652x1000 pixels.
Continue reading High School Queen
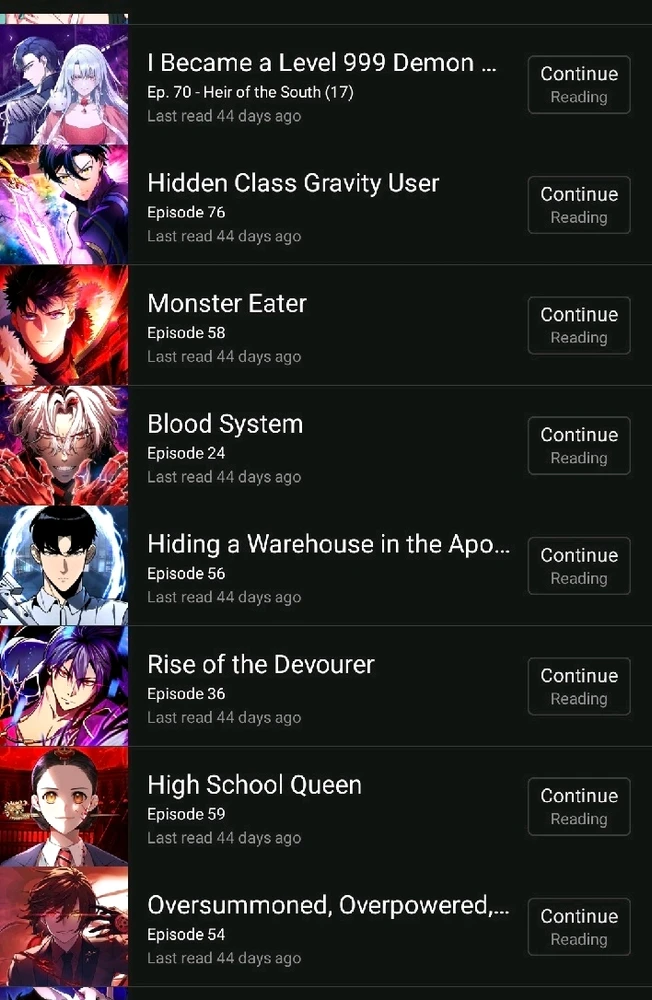pyautogui.click(x=579, y=806)
